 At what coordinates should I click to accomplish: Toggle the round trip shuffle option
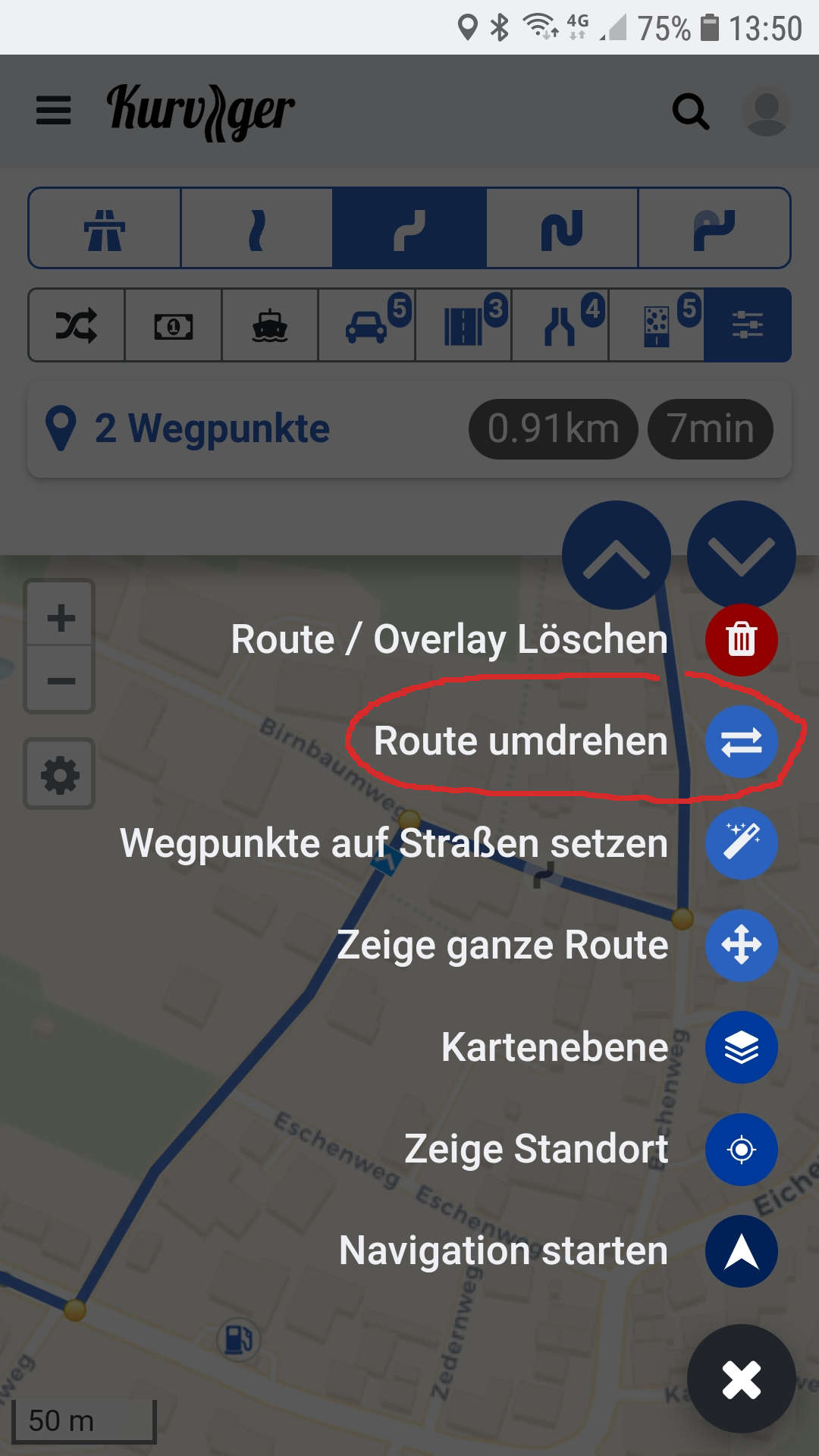point(77,325)
